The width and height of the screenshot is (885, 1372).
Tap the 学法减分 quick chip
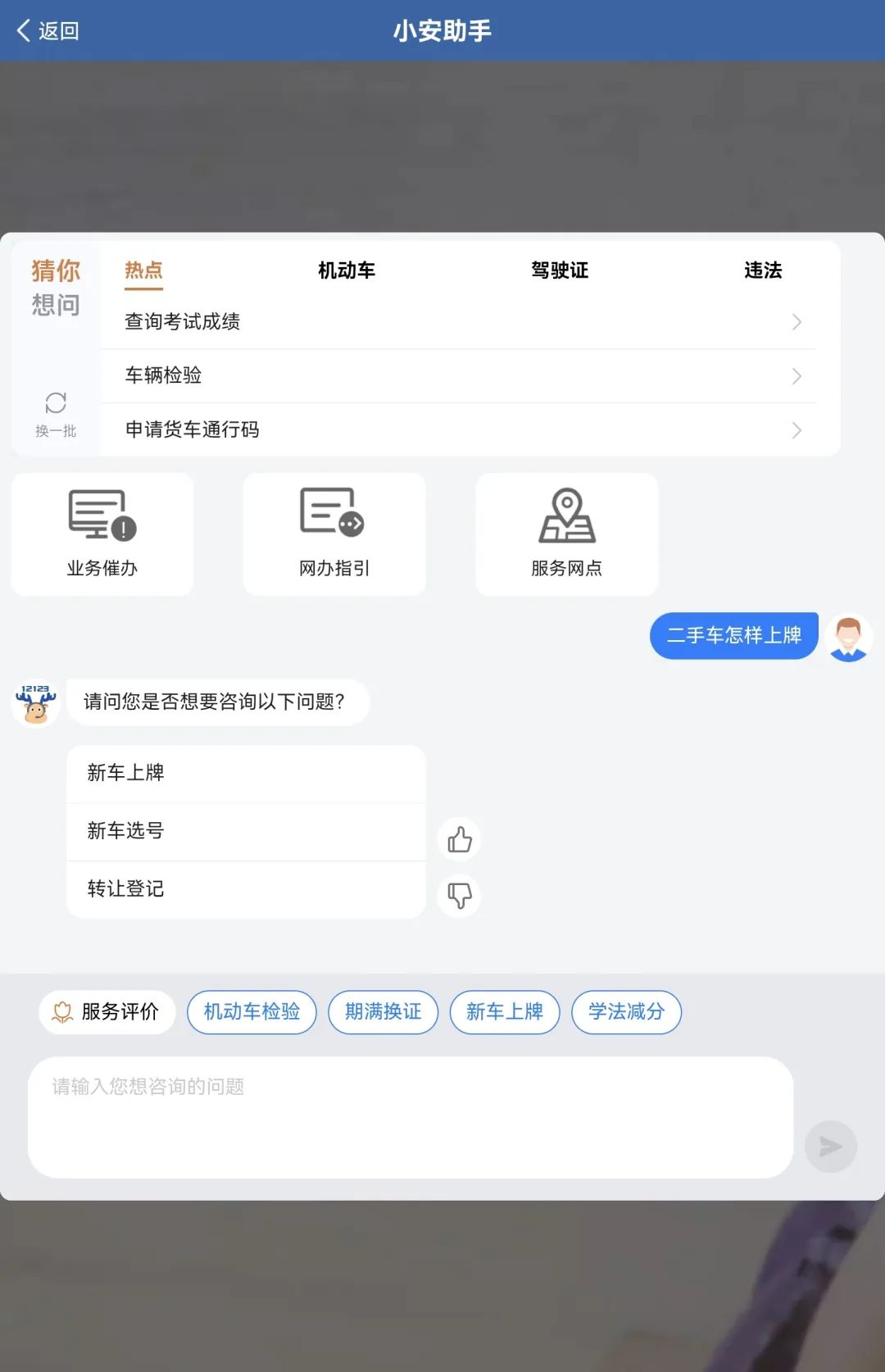click(626, 1012)
